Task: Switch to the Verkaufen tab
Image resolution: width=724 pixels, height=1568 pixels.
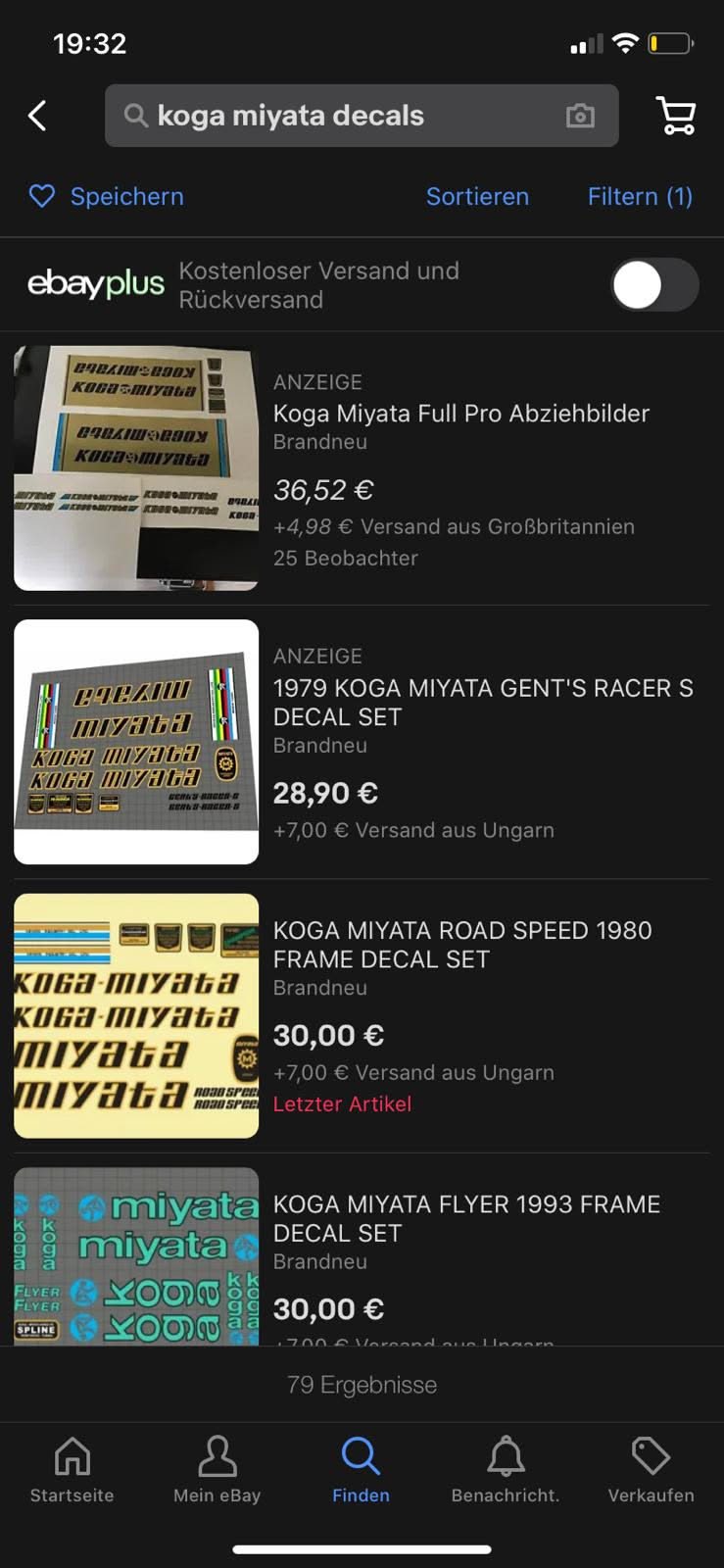Action: point(651,1469)
